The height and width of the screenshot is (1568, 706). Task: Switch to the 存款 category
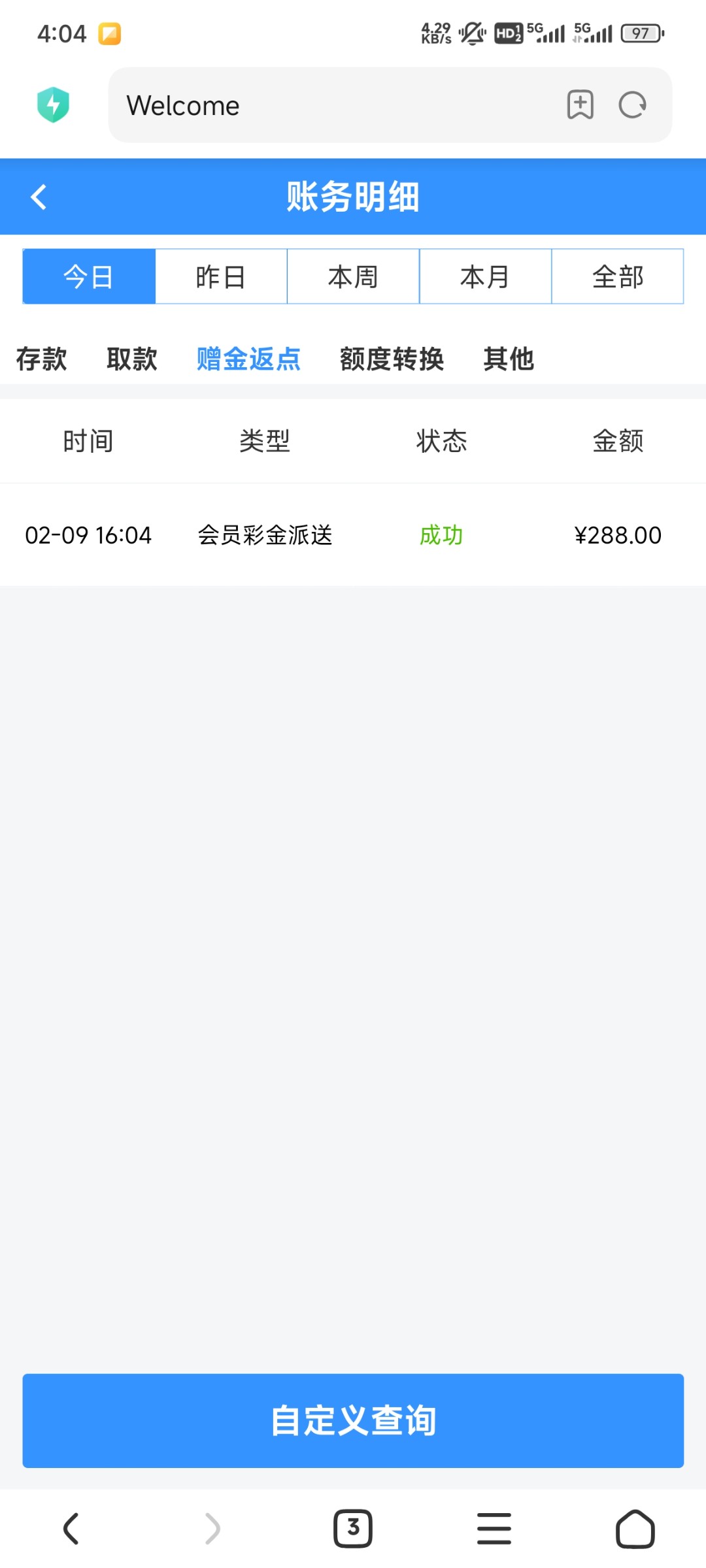(41, 359)
